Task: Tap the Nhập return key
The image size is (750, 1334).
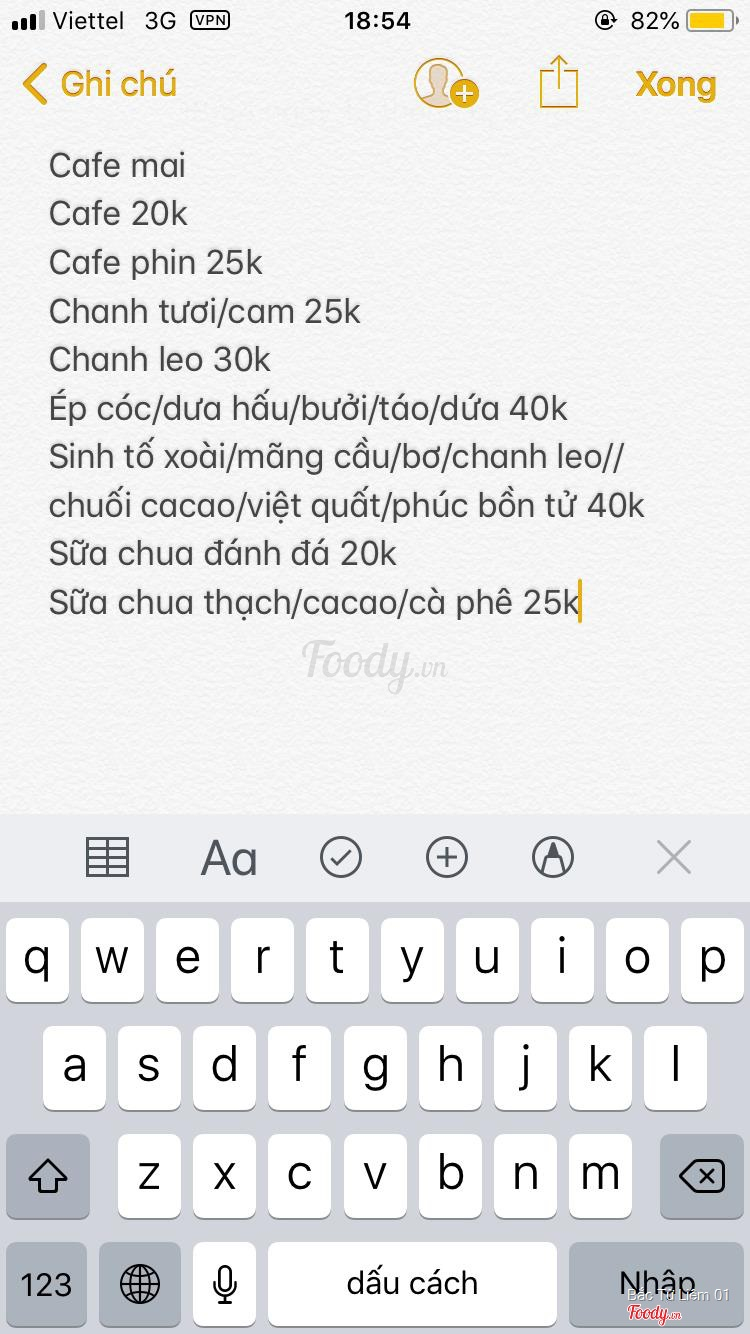Action: [x=656, y=1284]
